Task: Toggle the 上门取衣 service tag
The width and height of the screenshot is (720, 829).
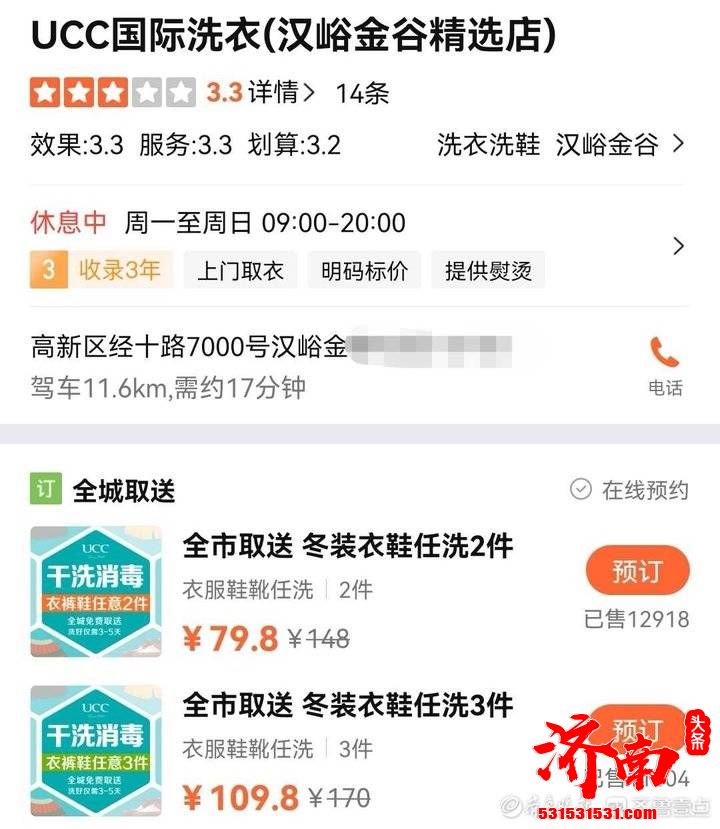Action: 240,270
